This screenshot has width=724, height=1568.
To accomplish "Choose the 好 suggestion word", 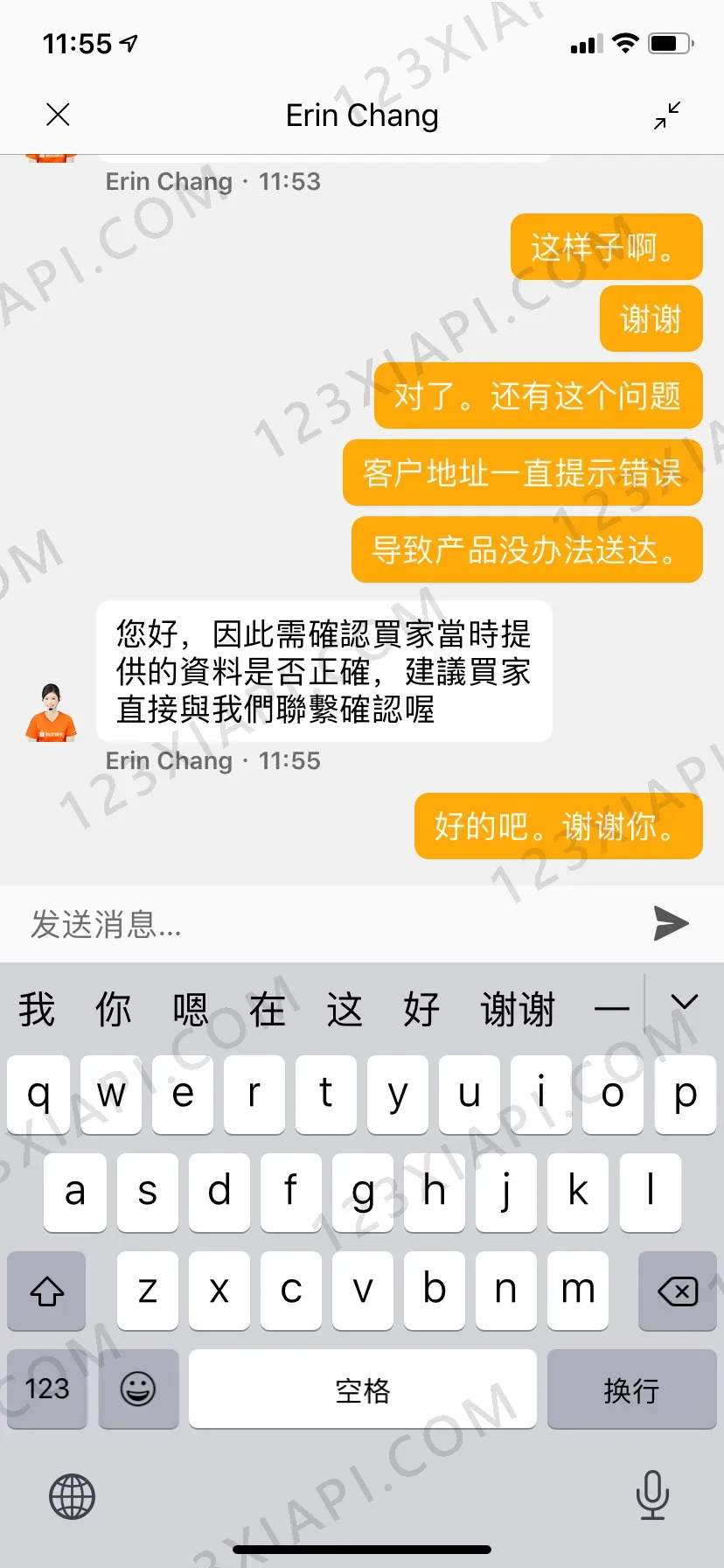I will click(x=421, y=1010).
